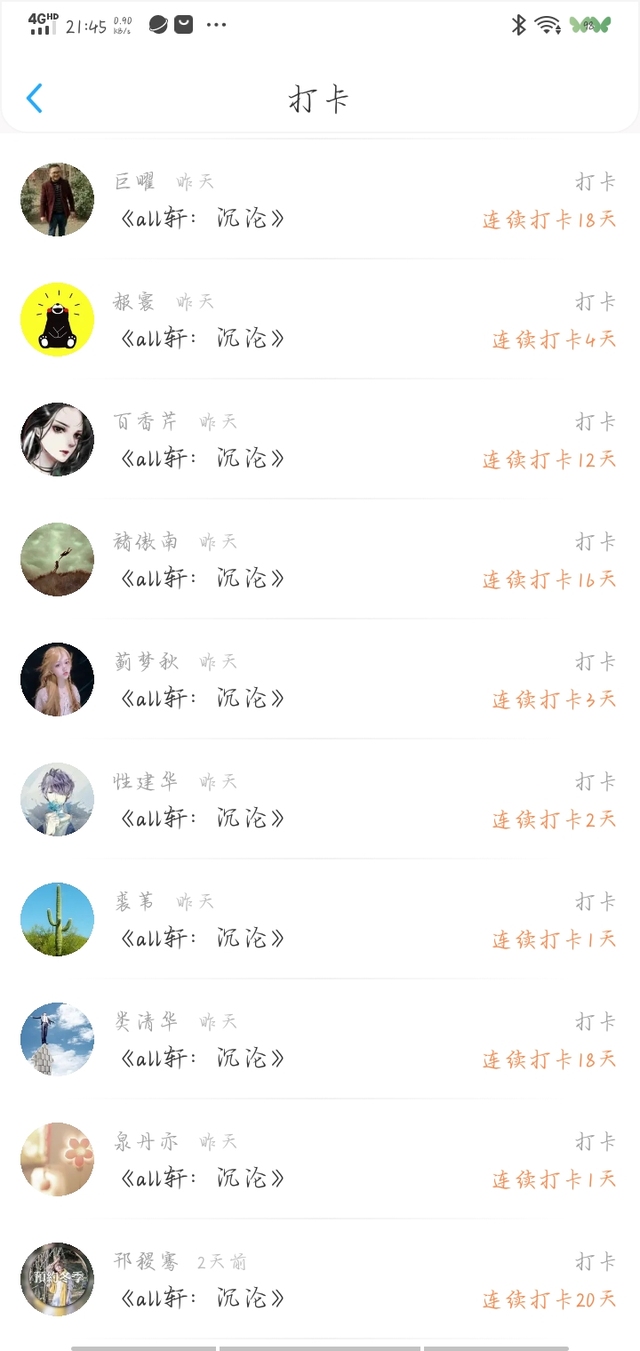
Task: View 百香芹's check-in record
Action: point(320,440)
